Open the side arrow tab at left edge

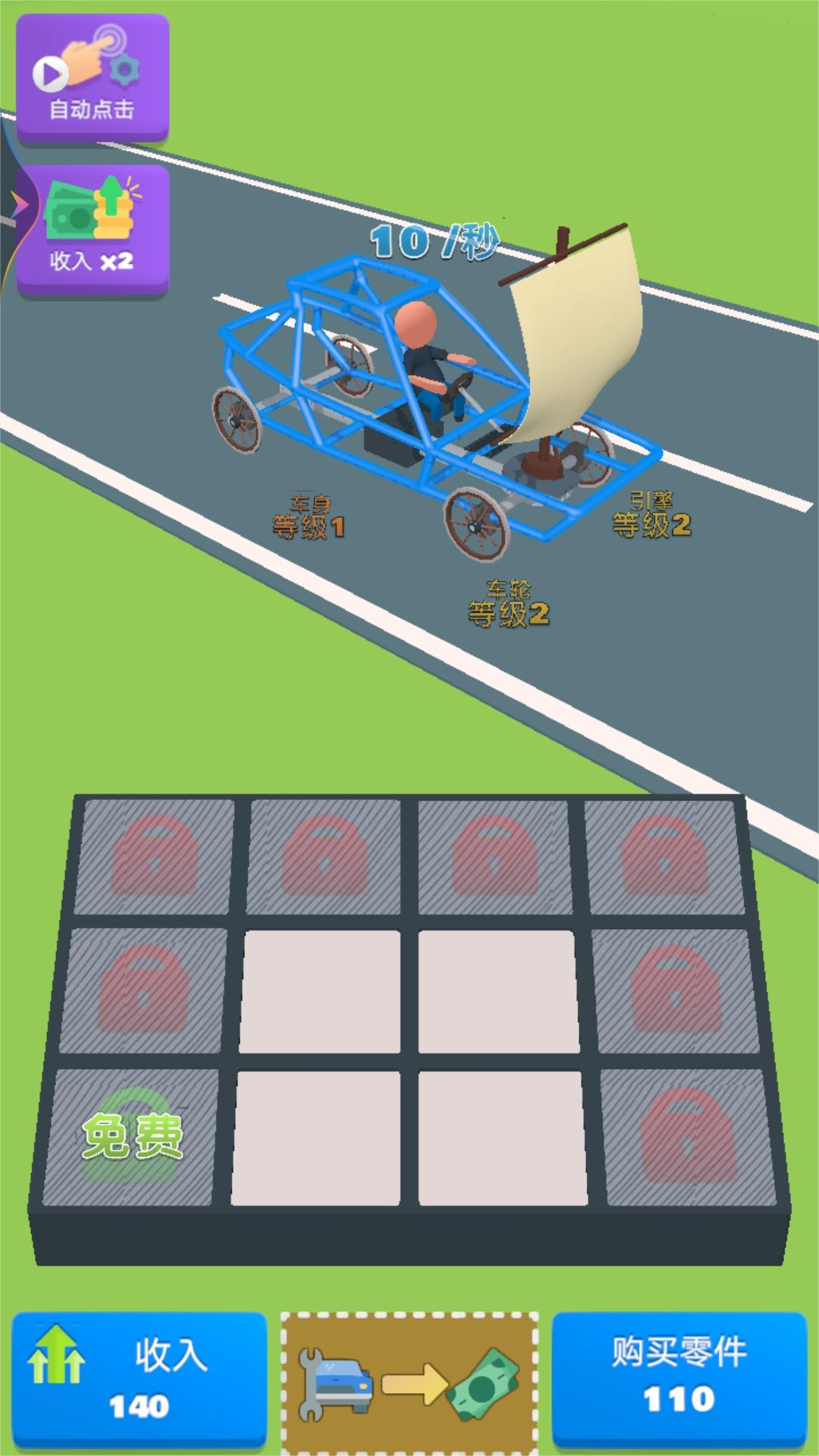[x=17, y=203]
